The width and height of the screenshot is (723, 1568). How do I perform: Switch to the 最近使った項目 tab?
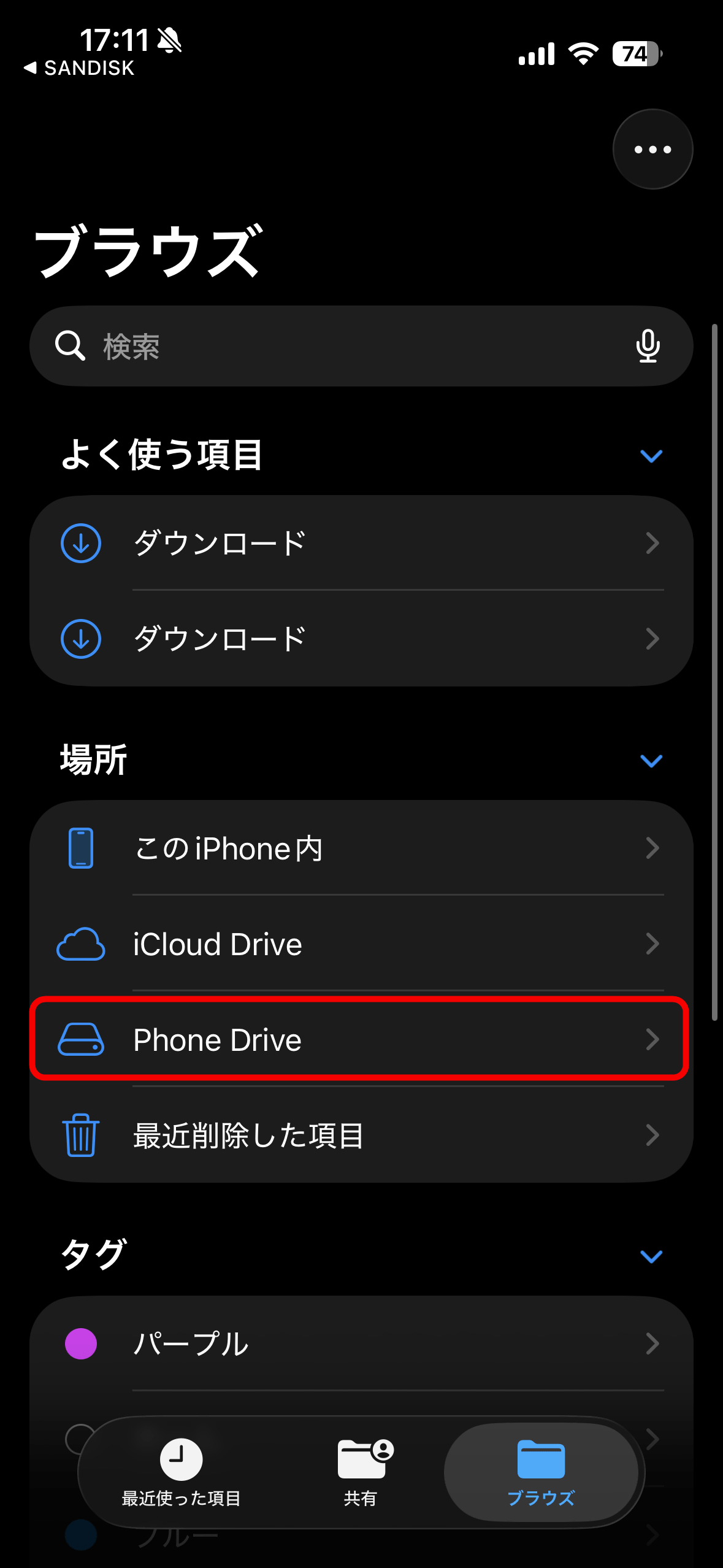click(x=181, y=1472)
